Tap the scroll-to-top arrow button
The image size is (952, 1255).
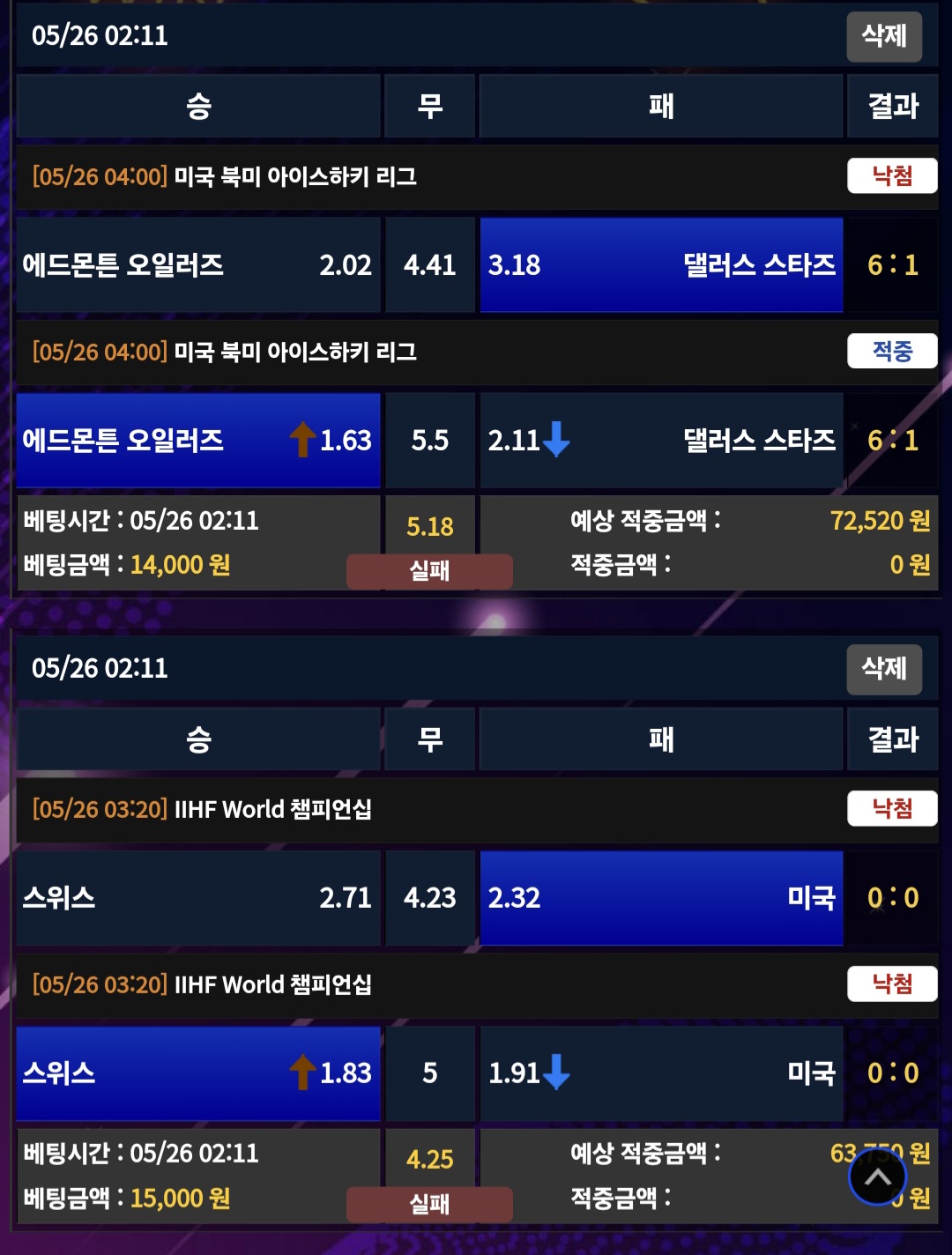877,1177
